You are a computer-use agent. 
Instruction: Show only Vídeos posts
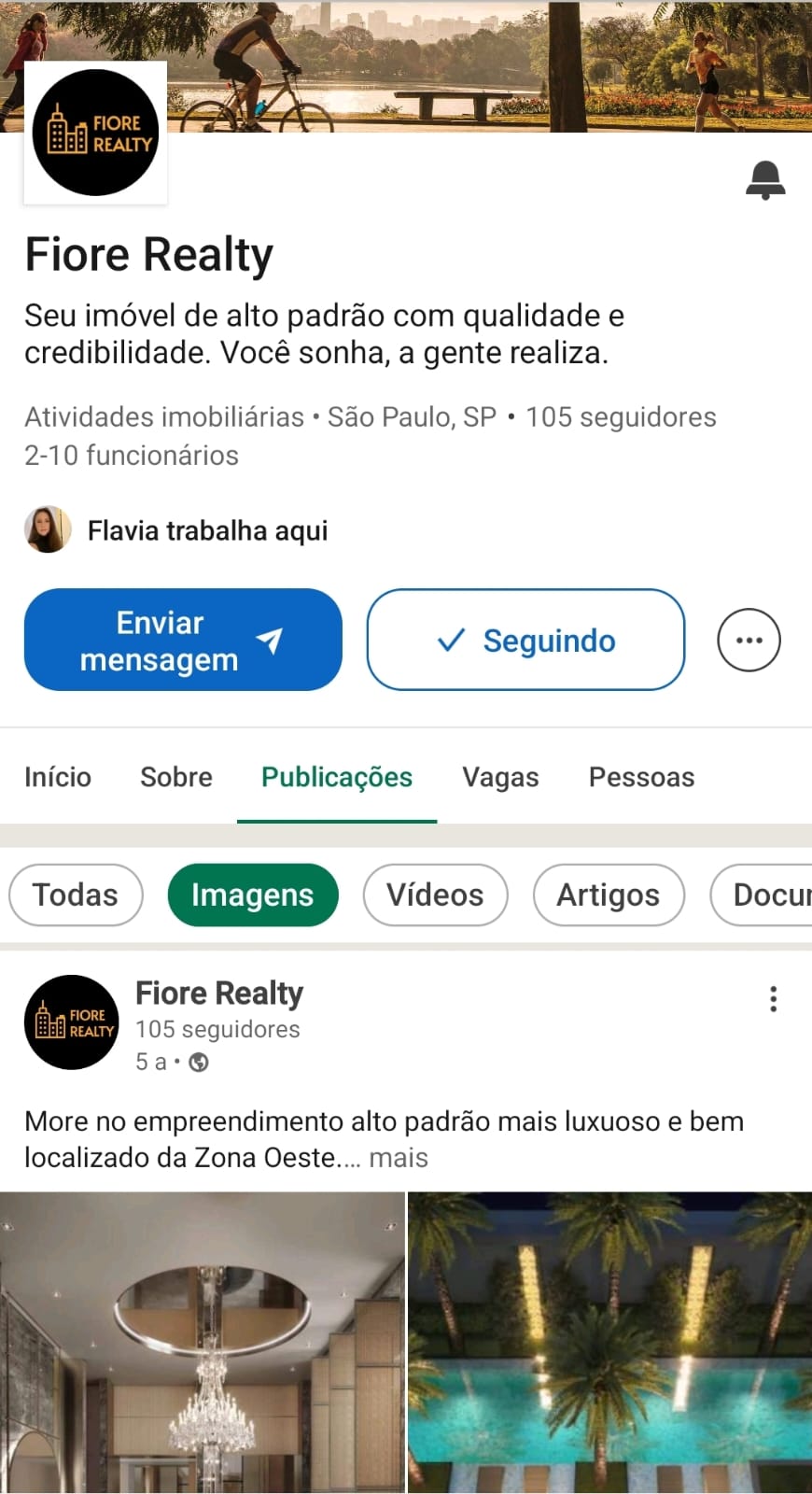(x=435, y=895)
